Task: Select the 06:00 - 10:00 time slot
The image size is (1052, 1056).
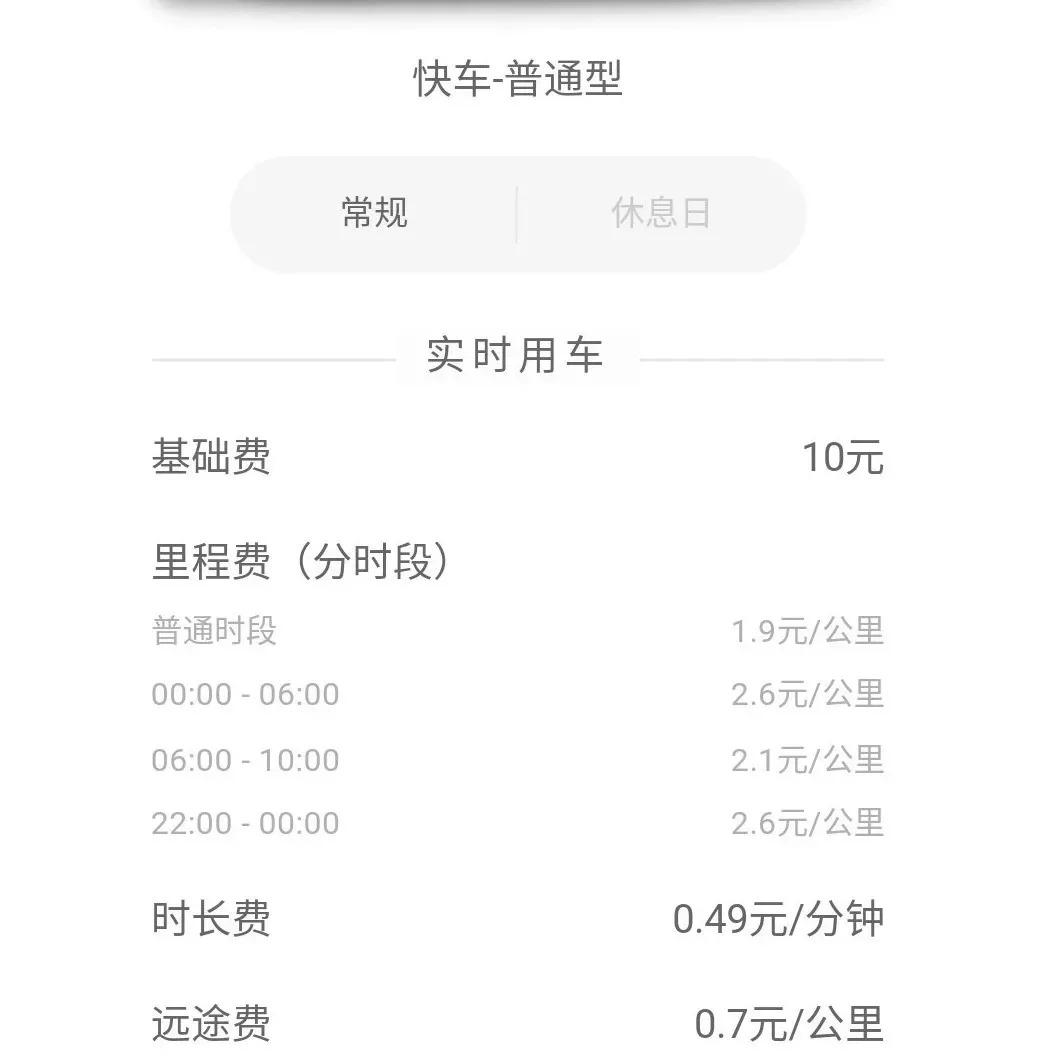Action: [245, 760]
